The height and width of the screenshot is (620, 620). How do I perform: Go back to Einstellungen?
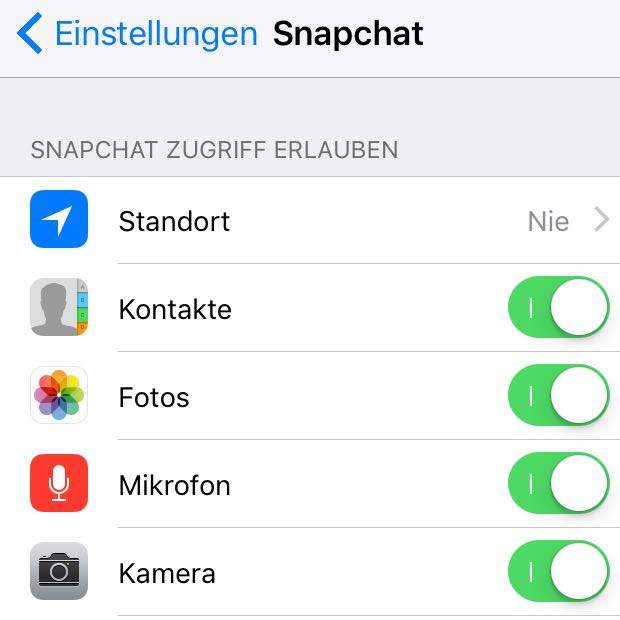point(138,34)
